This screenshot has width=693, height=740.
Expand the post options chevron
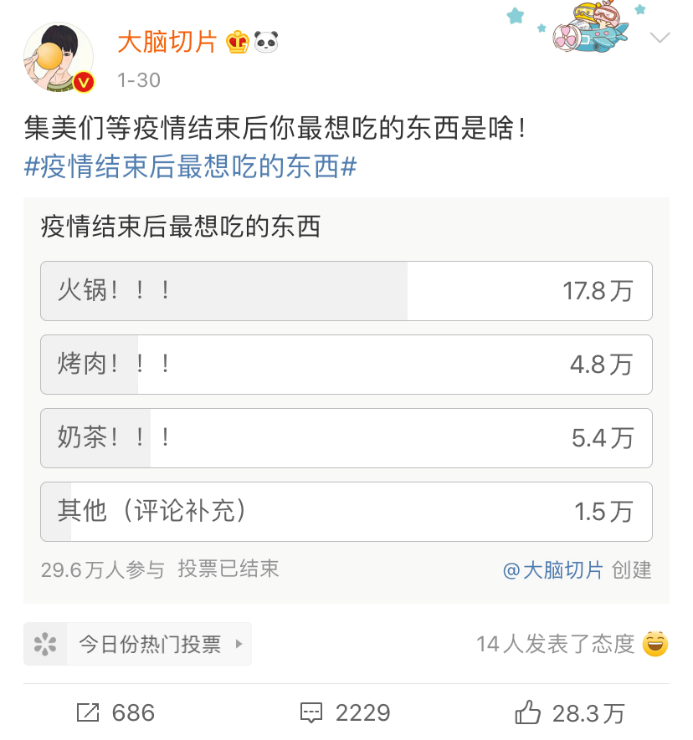pos(660,38)
